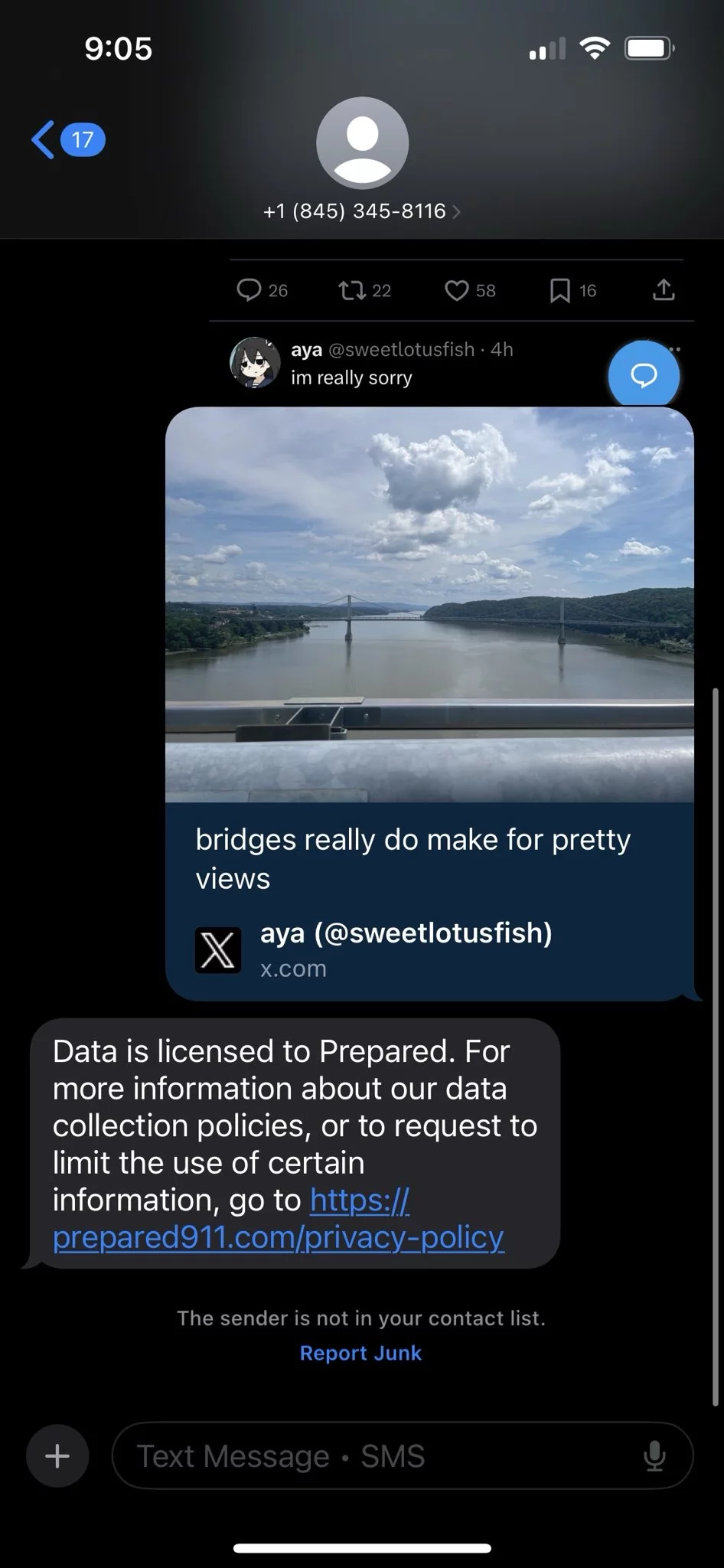724x1568 pixels.
Task: Open contact details for +1 (845) 345-8116
Action: pos(361,211)
